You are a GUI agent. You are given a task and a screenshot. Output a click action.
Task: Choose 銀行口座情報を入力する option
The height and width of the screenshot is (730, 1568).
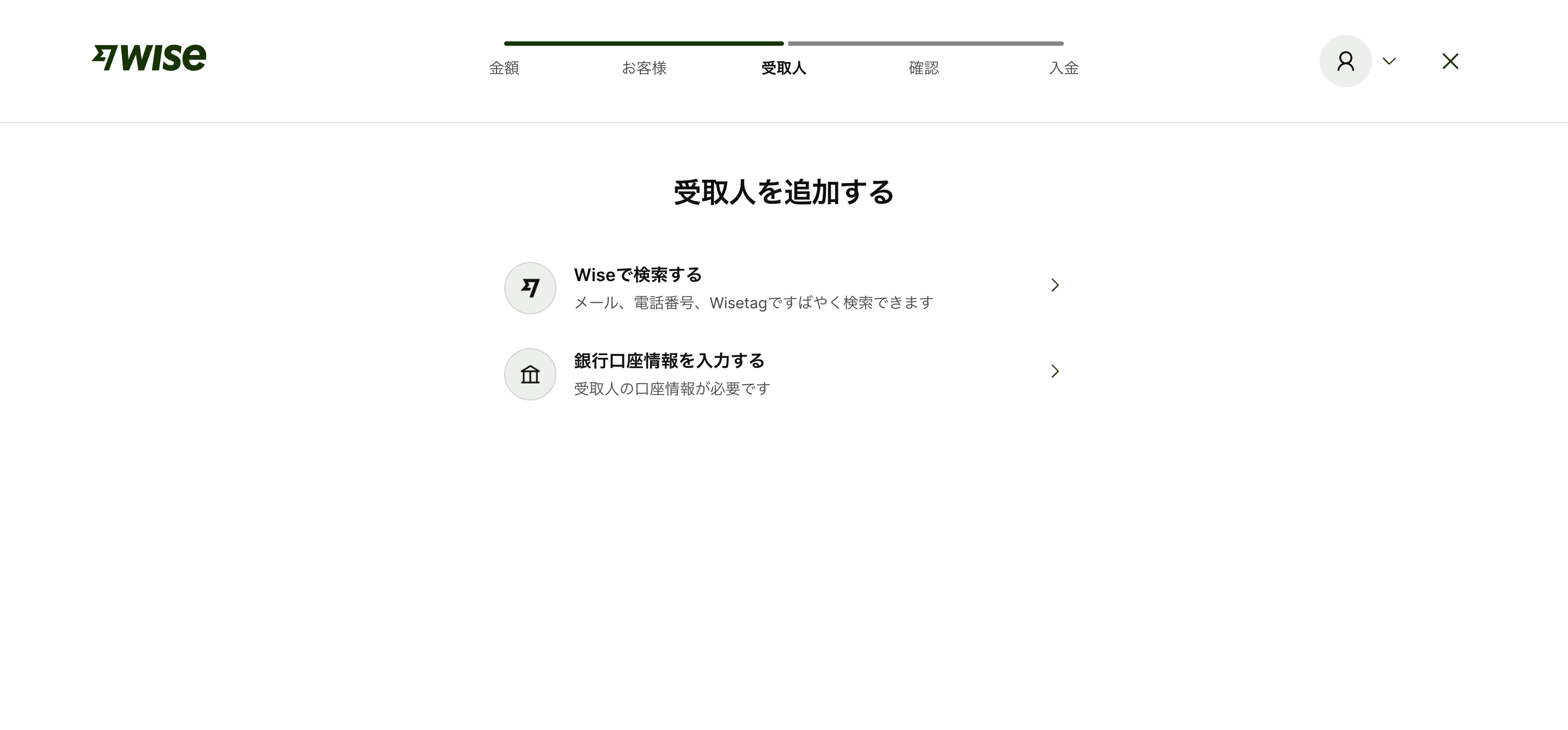coord(783,373)
